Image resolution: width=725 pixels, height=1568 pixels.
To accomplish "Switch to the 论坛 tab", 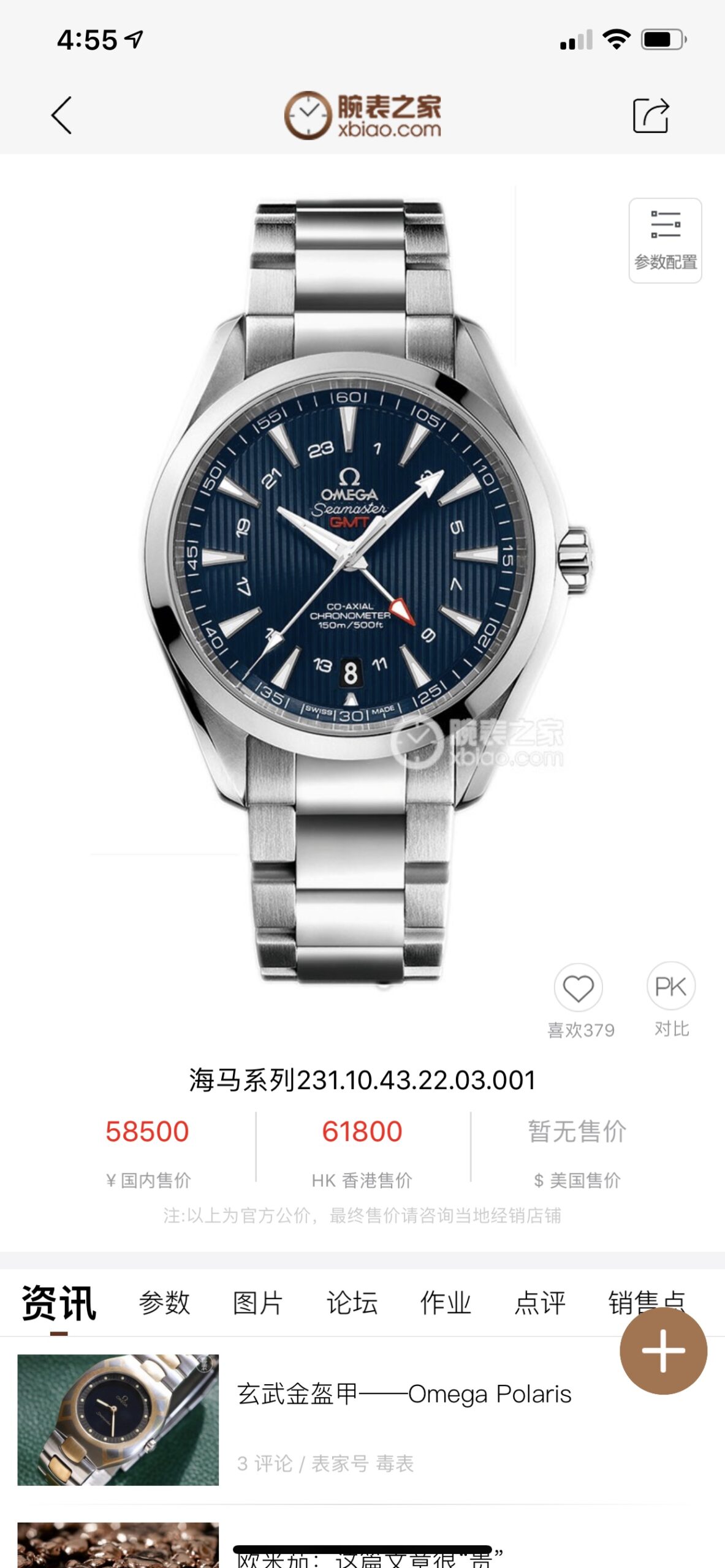I will (x=352, y=1302).
